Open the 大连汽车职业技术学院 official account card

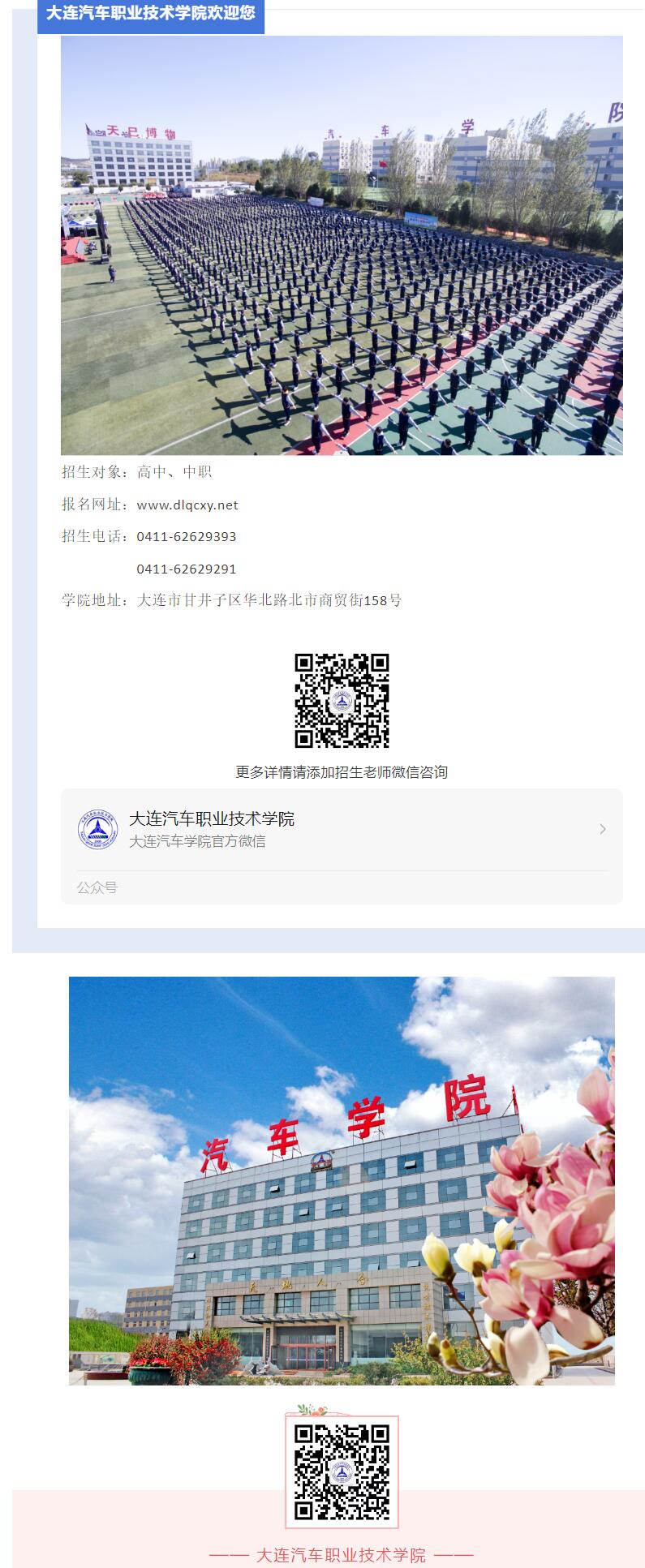(x=341, y=829)
